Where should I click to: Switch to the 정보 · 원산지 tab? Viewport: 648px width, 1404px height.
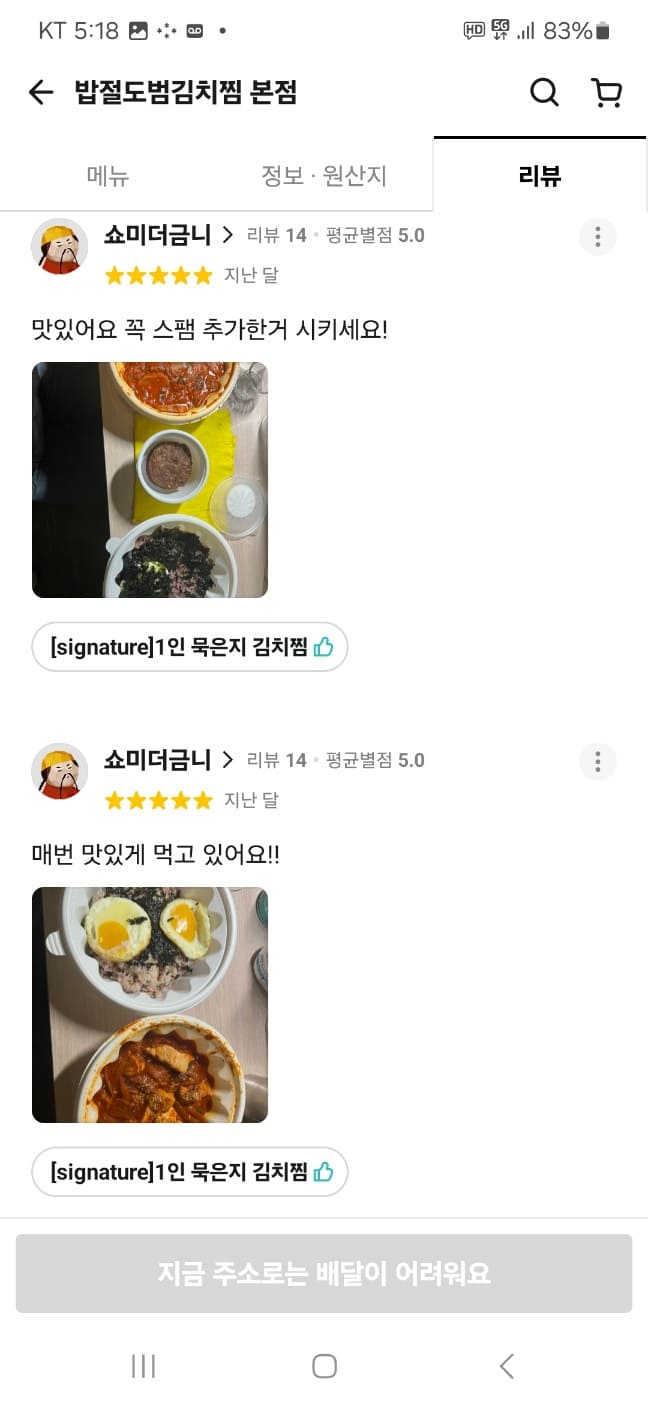click(x=323, y=177)
